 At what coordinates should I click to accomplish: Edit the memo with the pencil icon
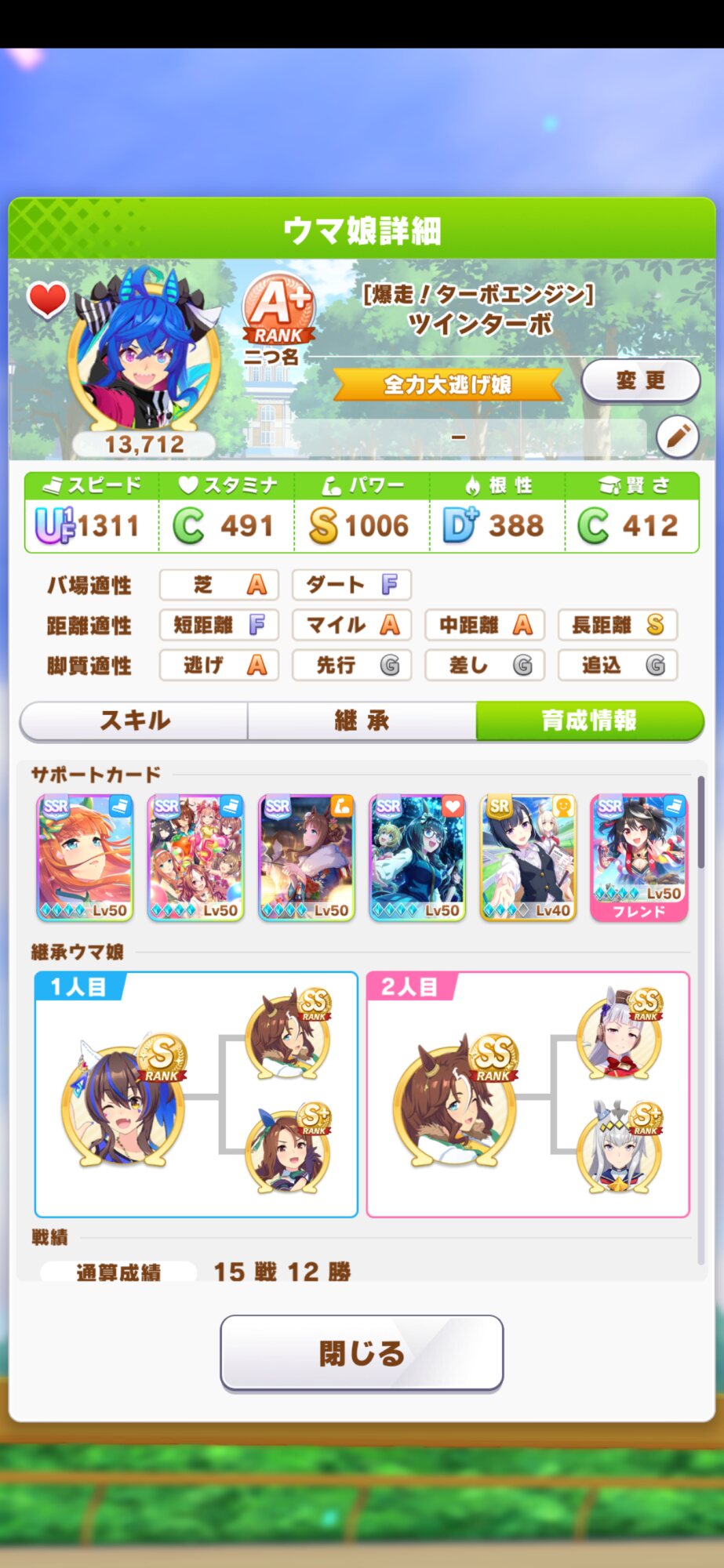[x=677, y=436]
